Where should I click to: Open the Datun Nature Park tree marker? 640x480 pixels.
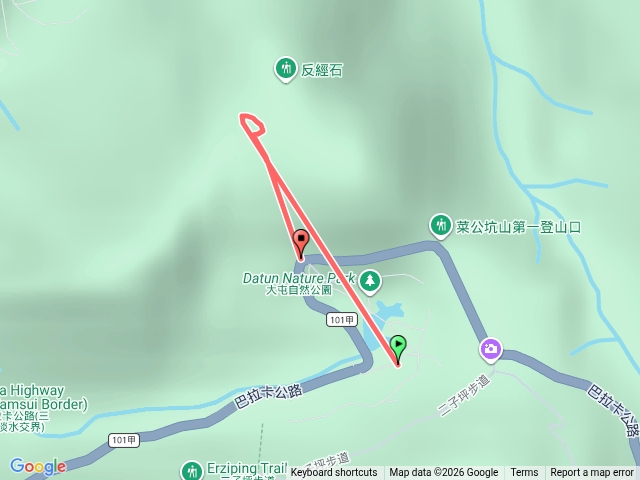371,281
